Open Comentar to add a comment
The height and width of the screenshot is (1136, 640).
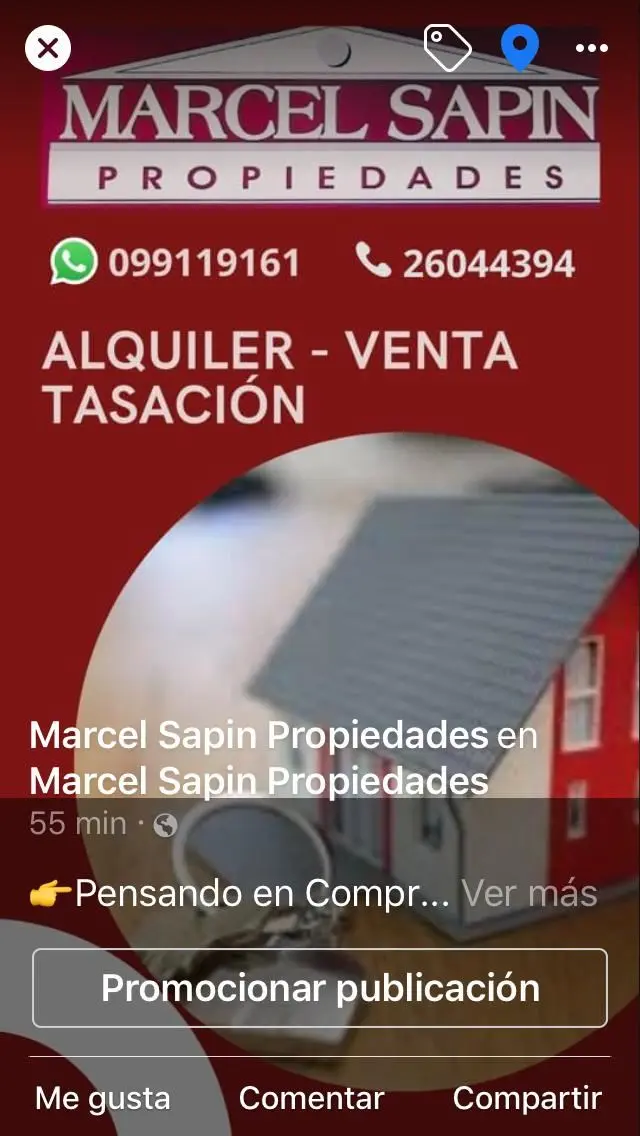coord(312,1098)
